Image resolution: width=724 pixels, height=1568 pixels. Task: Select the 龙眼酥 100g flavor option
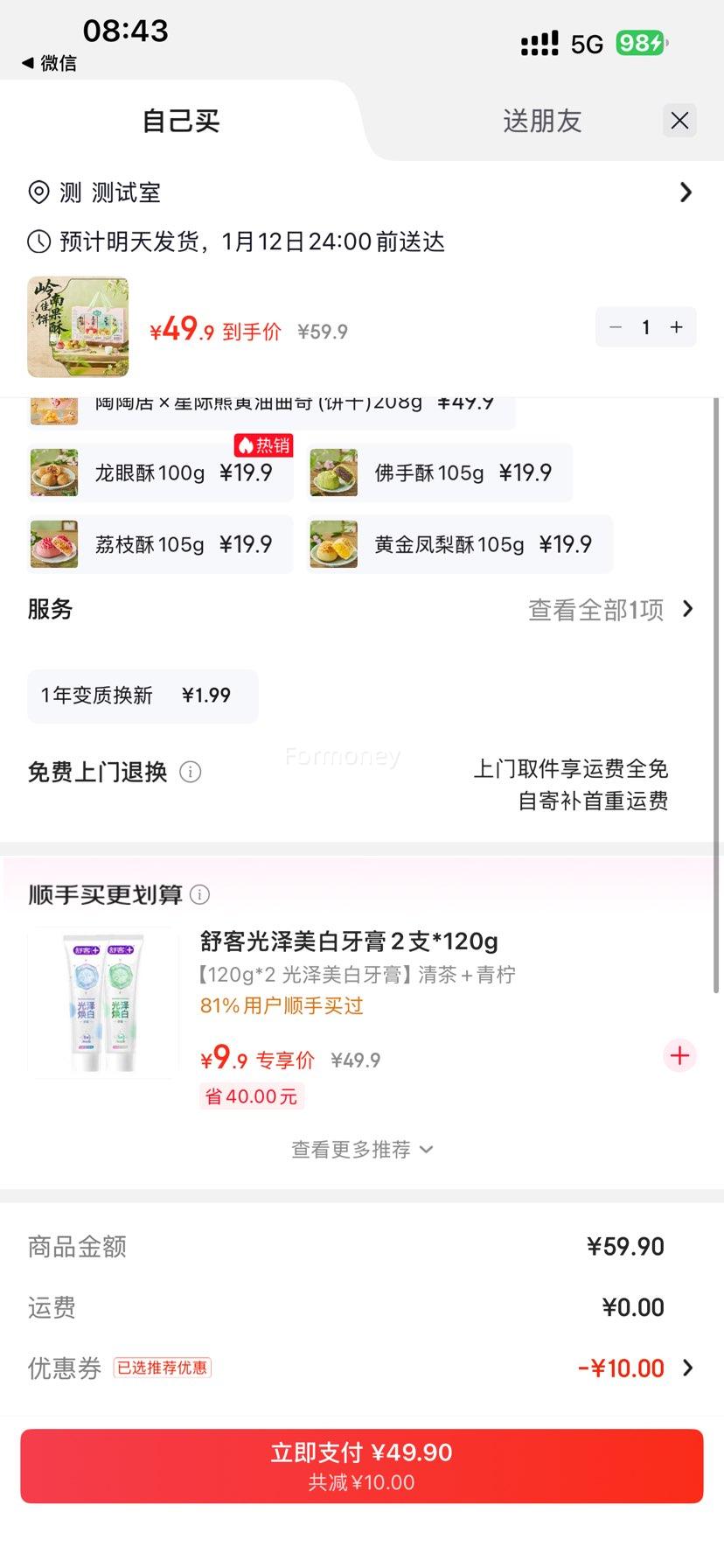click(x=160, y=472)
